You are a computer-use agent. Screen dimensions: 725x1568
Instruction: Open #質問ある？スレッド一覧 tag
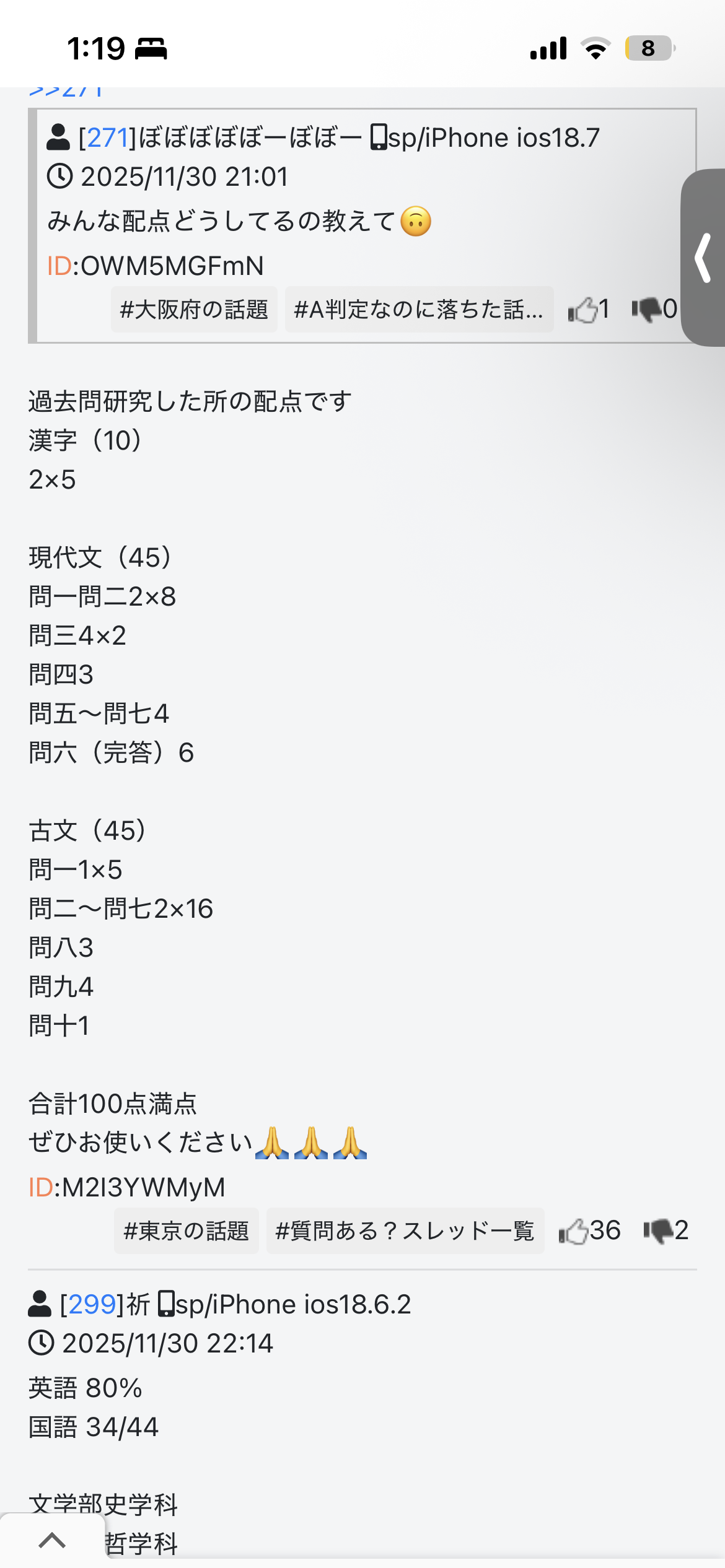[405, 1230]
